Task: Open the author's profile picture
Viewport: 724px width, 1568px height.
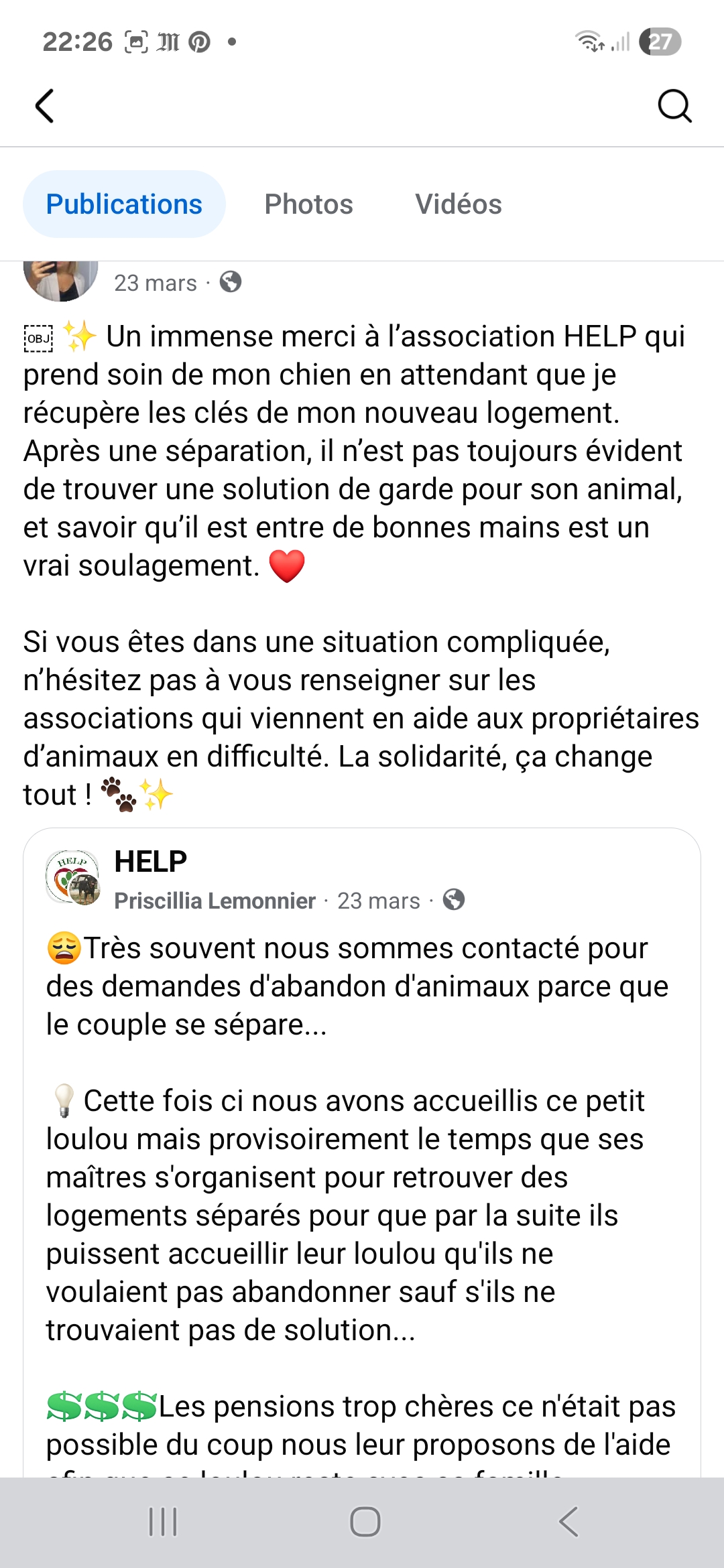Action: 60,279
